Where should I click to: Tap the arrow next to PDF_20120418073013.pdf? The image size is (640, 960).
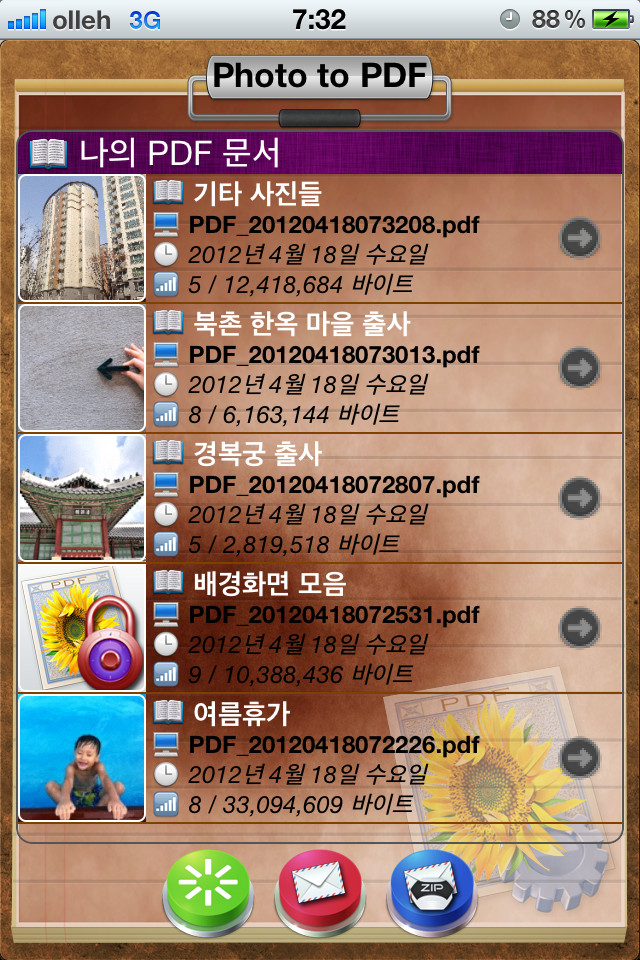(x=579, y=368)
